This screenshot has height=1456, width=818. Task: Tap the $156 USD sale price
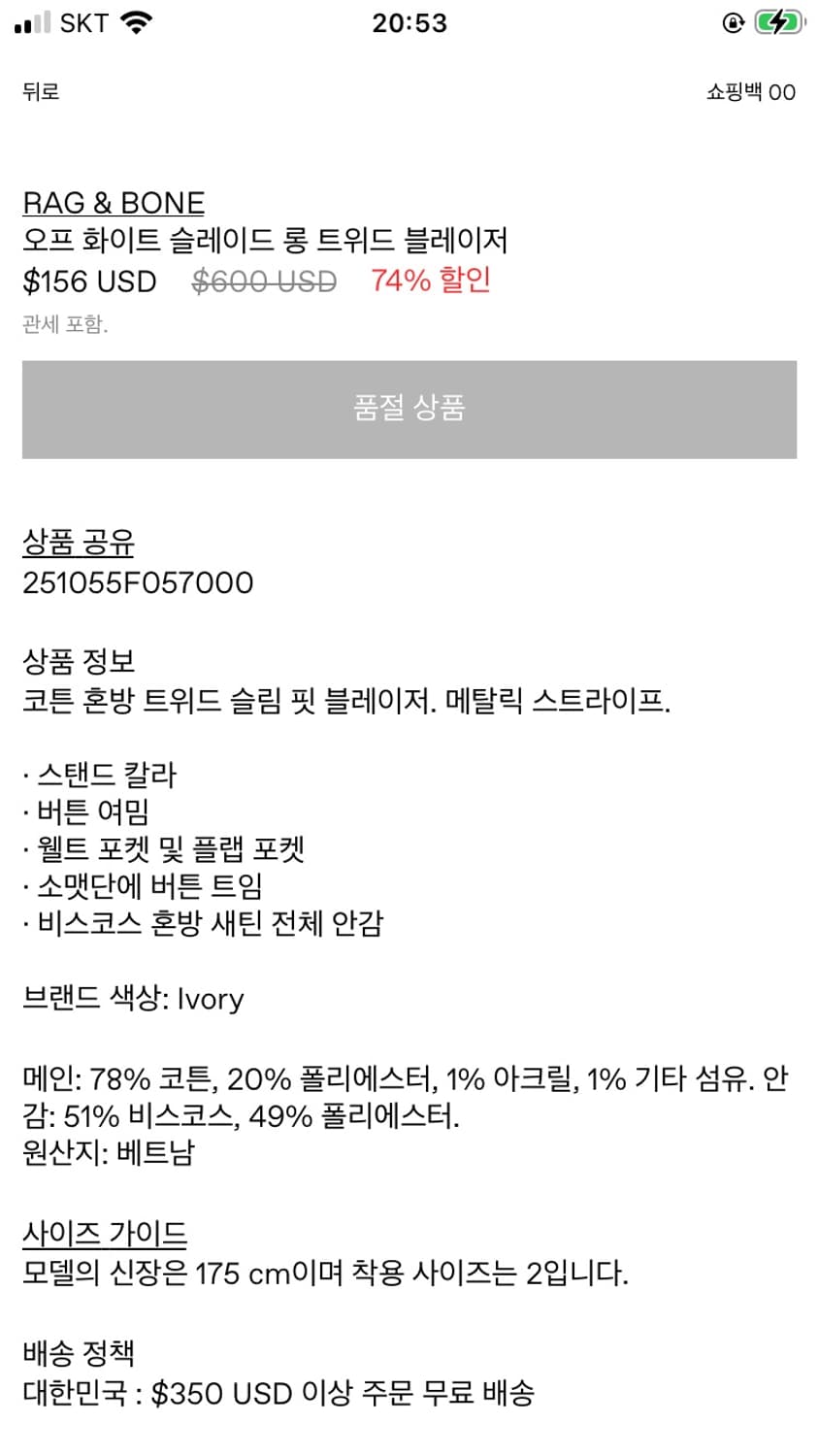pyautogui.click(x=89, y=281)
